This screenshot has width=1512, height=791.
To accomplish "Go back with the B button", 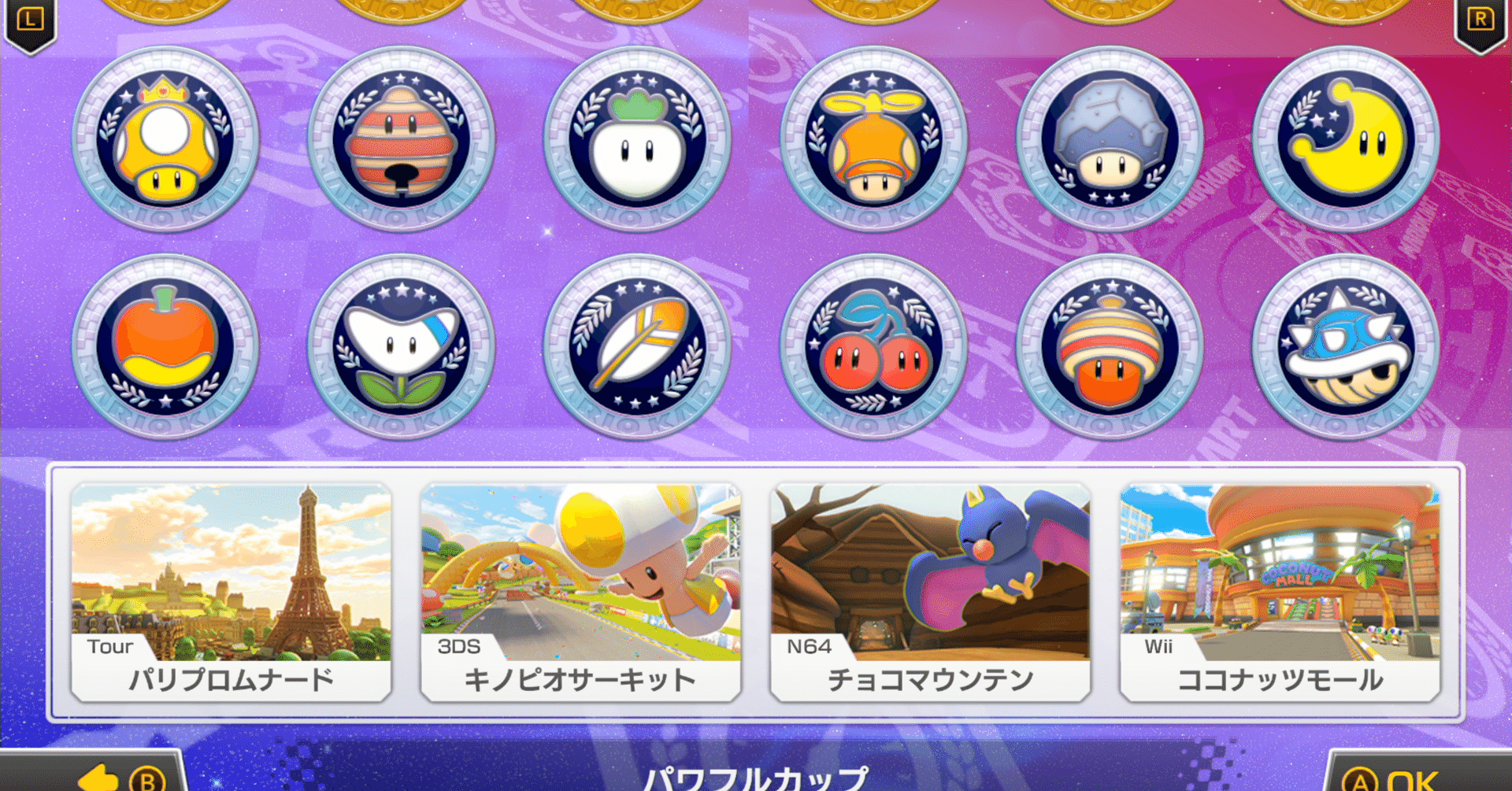I will pyautogui.click(x=126, y=779).
